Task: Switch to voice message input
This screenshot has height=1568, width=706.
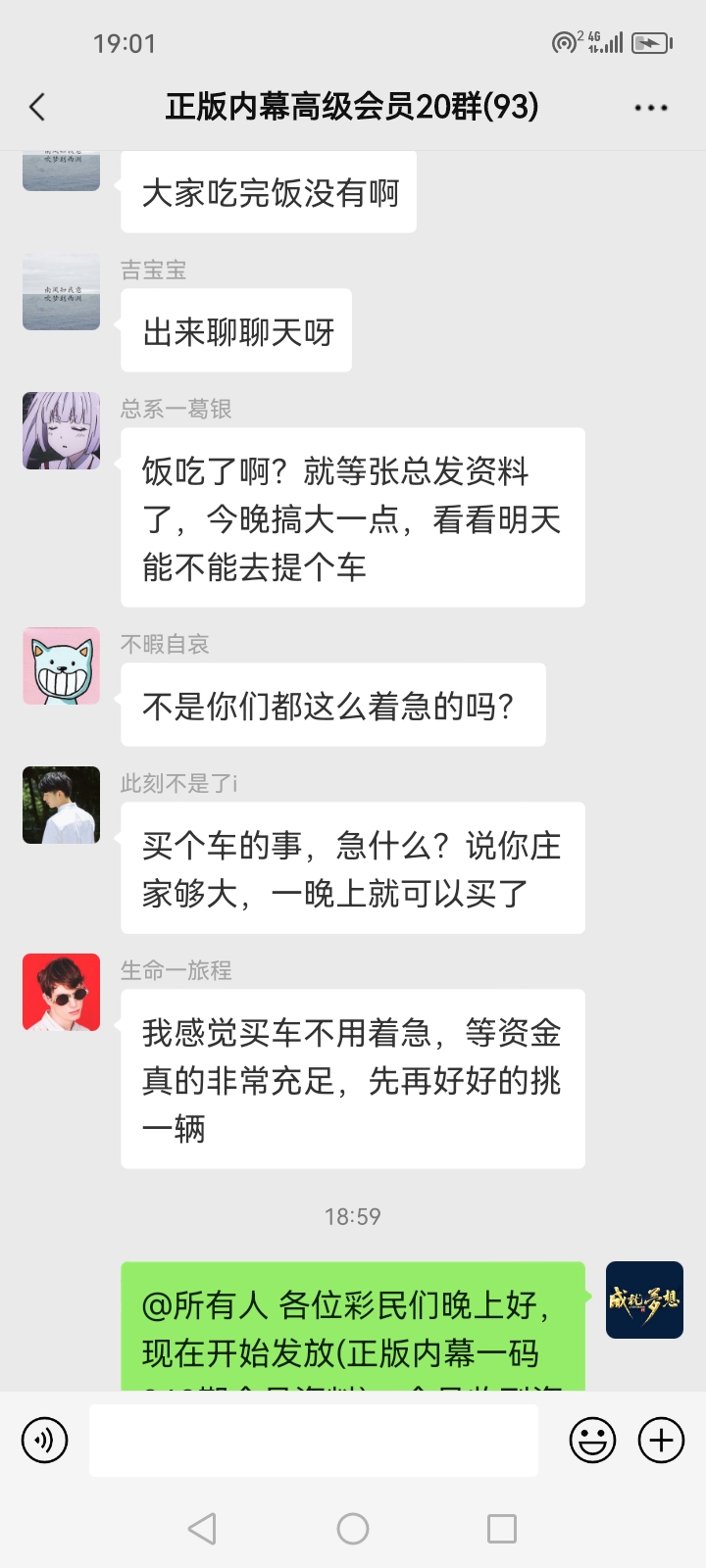Action: tap(45, 1441)
